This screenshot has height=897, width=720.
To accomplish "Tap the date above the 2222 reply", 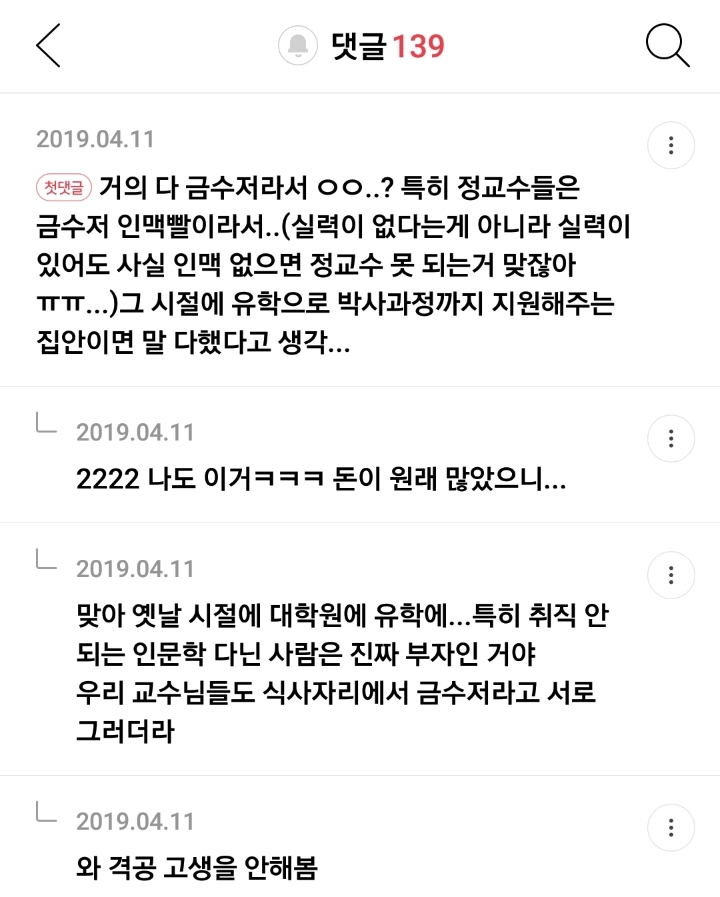I will coord(134,432).
